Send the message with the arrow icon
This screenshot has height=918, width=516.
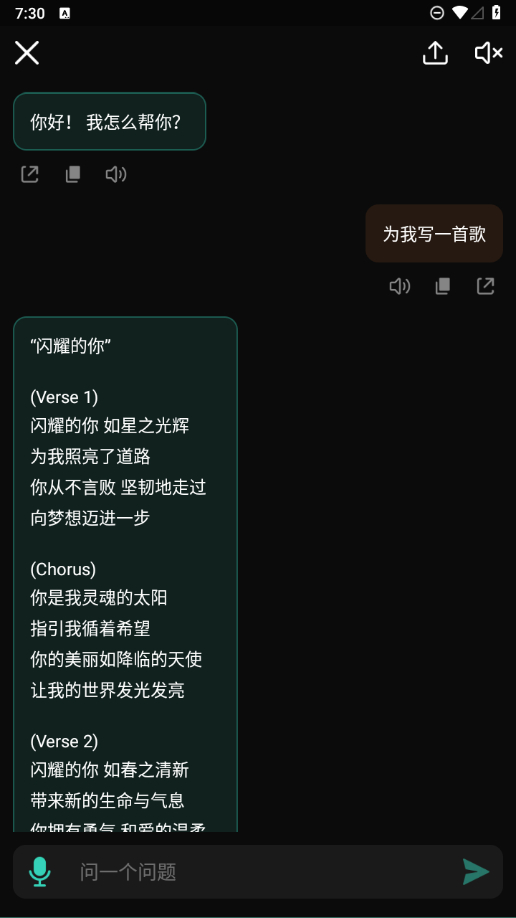pos(476,872)
